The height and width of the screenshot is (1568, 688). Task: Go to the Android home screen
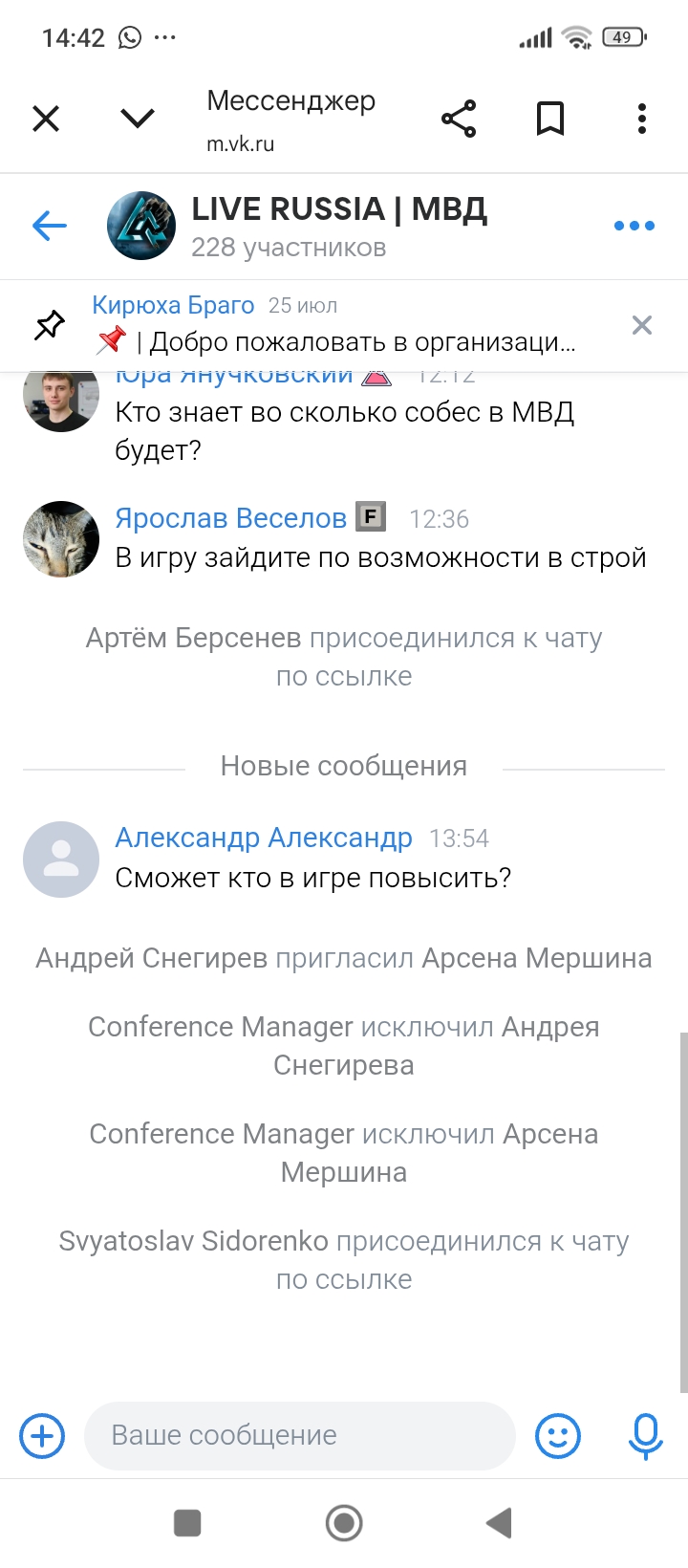344,1523
